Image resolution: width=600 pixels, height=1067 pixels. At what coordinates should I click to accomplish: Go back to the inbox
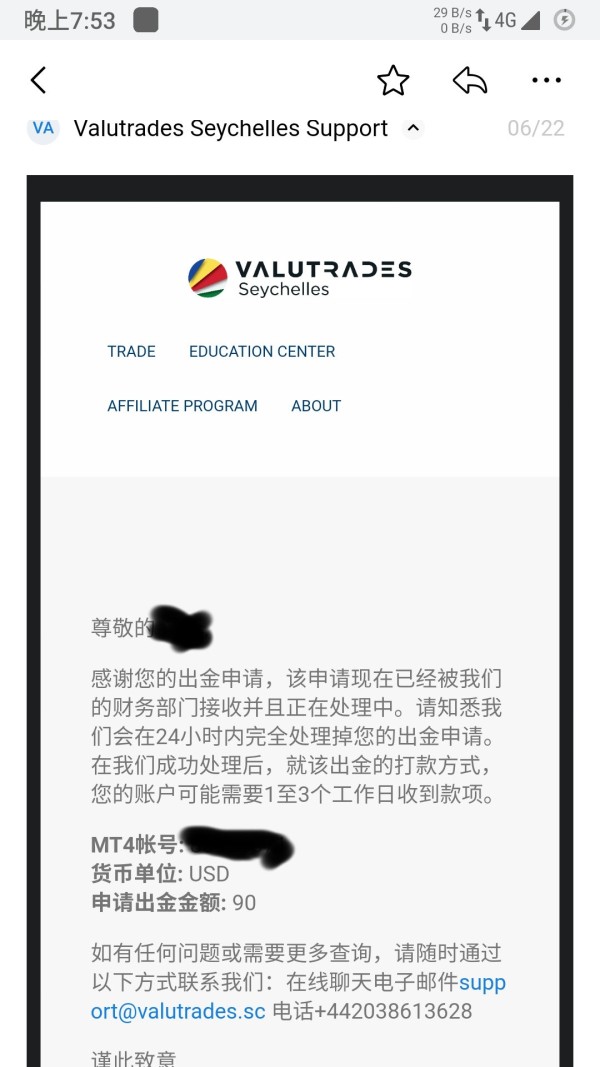click(x=38, y=80)
